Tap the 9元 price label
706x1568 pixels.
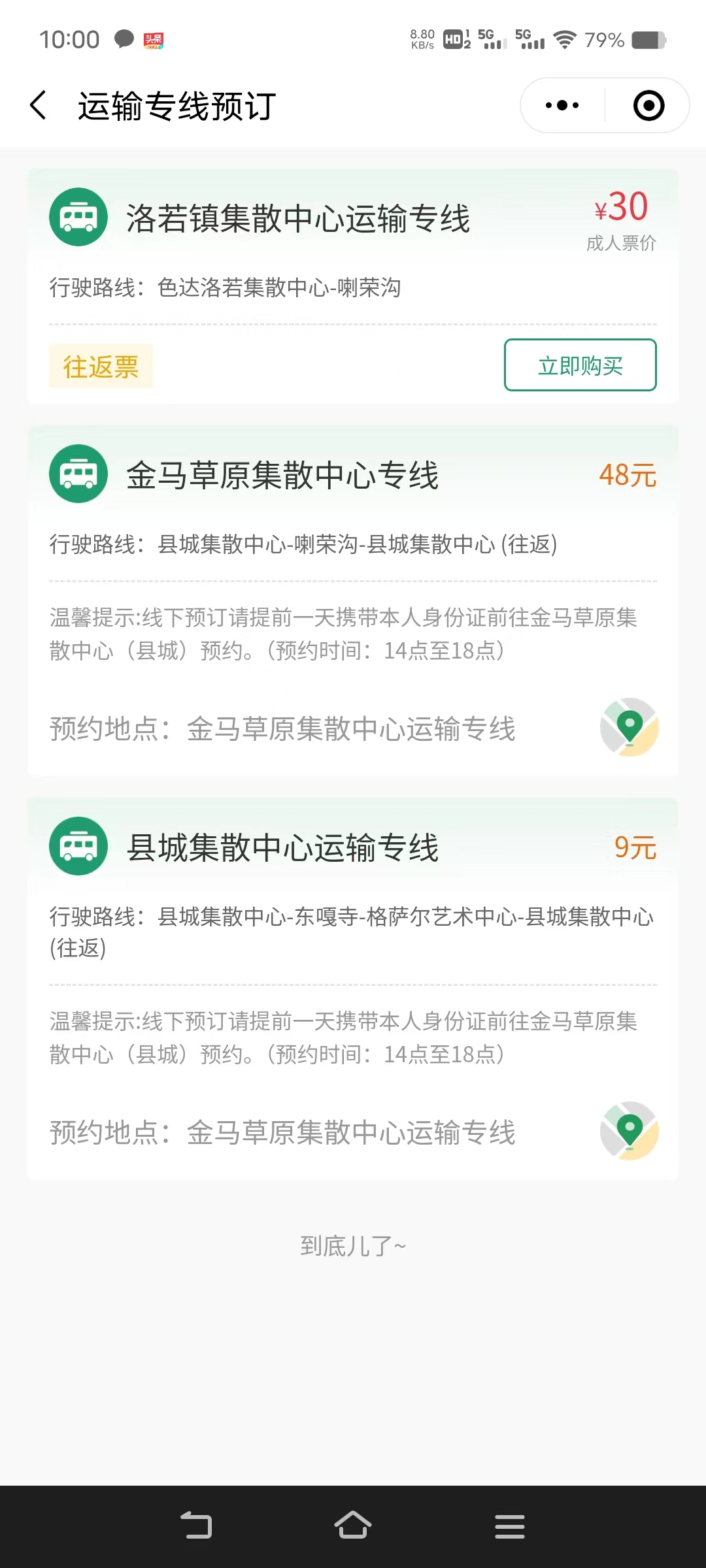tap(633, 847)
